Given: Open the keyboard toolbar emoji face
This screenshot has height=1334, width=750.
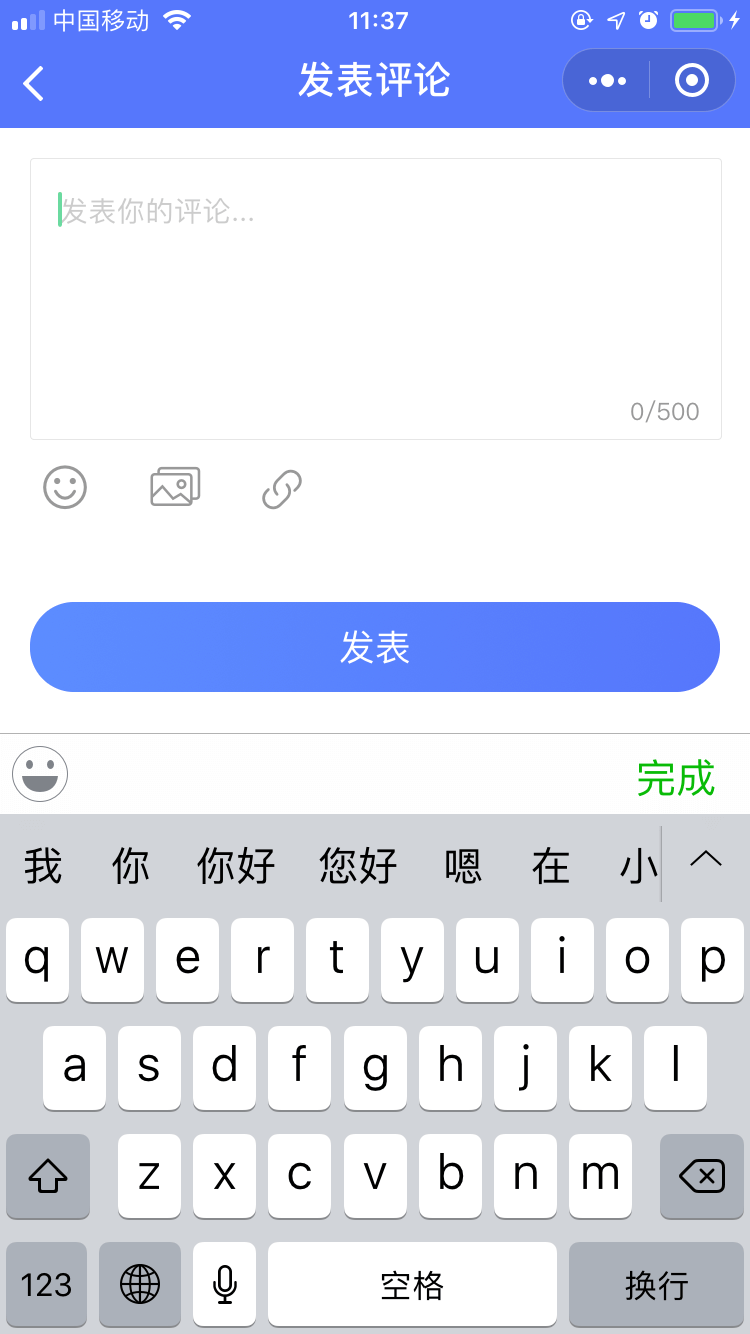Looking at the screenshot, I should pos(40,774).
